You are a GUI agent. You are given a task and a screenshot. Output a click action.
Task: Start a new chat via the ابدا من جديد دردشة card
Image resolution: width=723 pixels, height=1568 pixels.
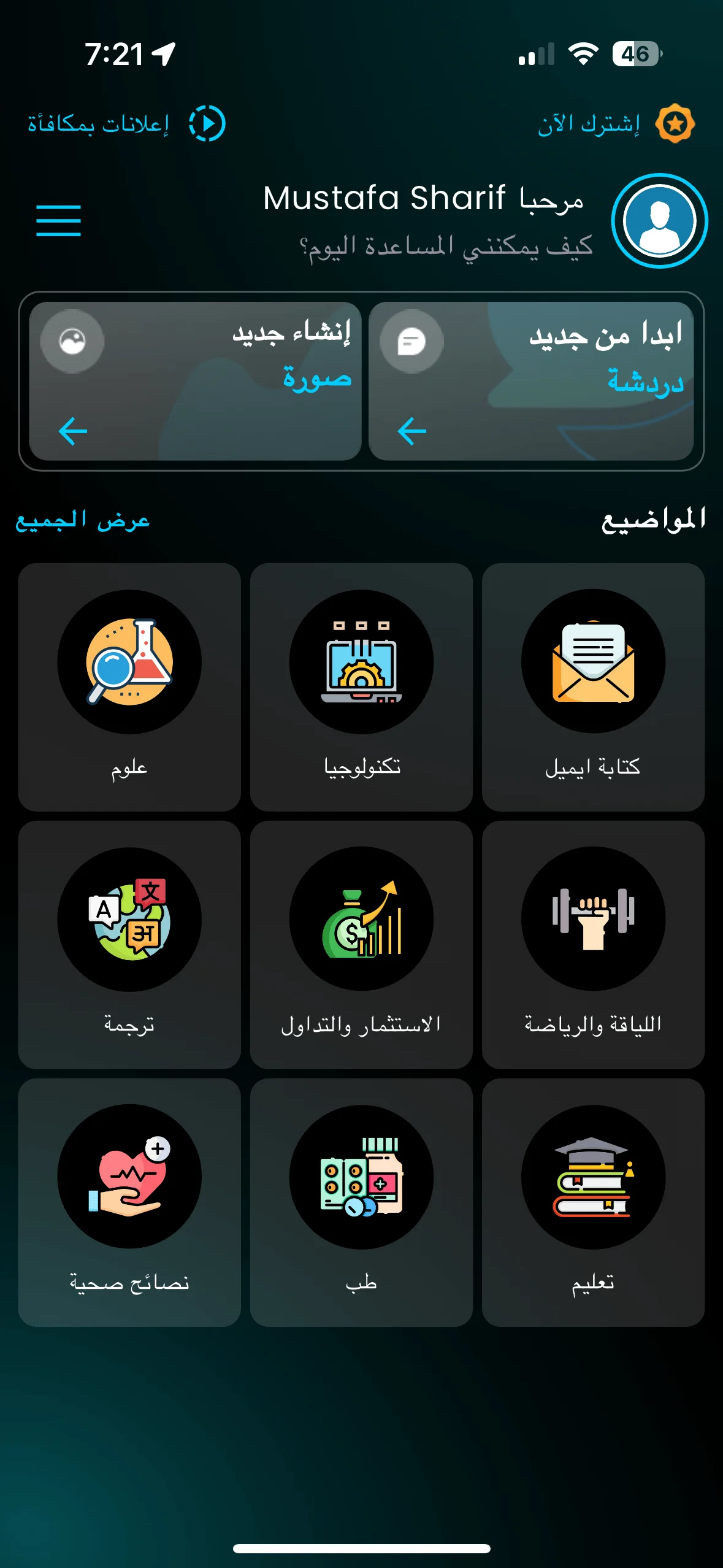tap(531, 381)
